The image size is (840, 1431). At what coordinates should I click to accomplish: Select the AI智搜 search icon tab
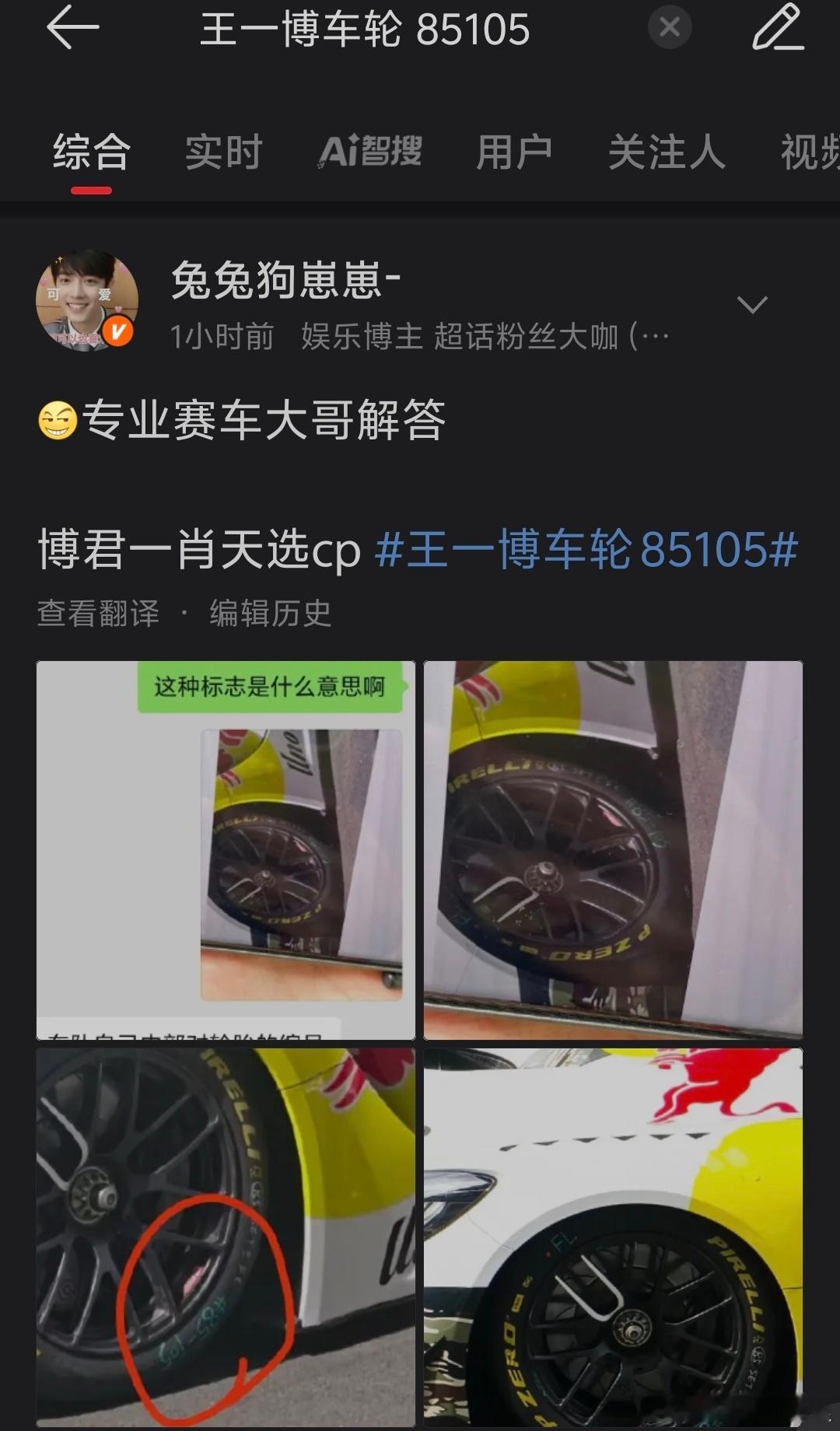(x=372, y=152)
